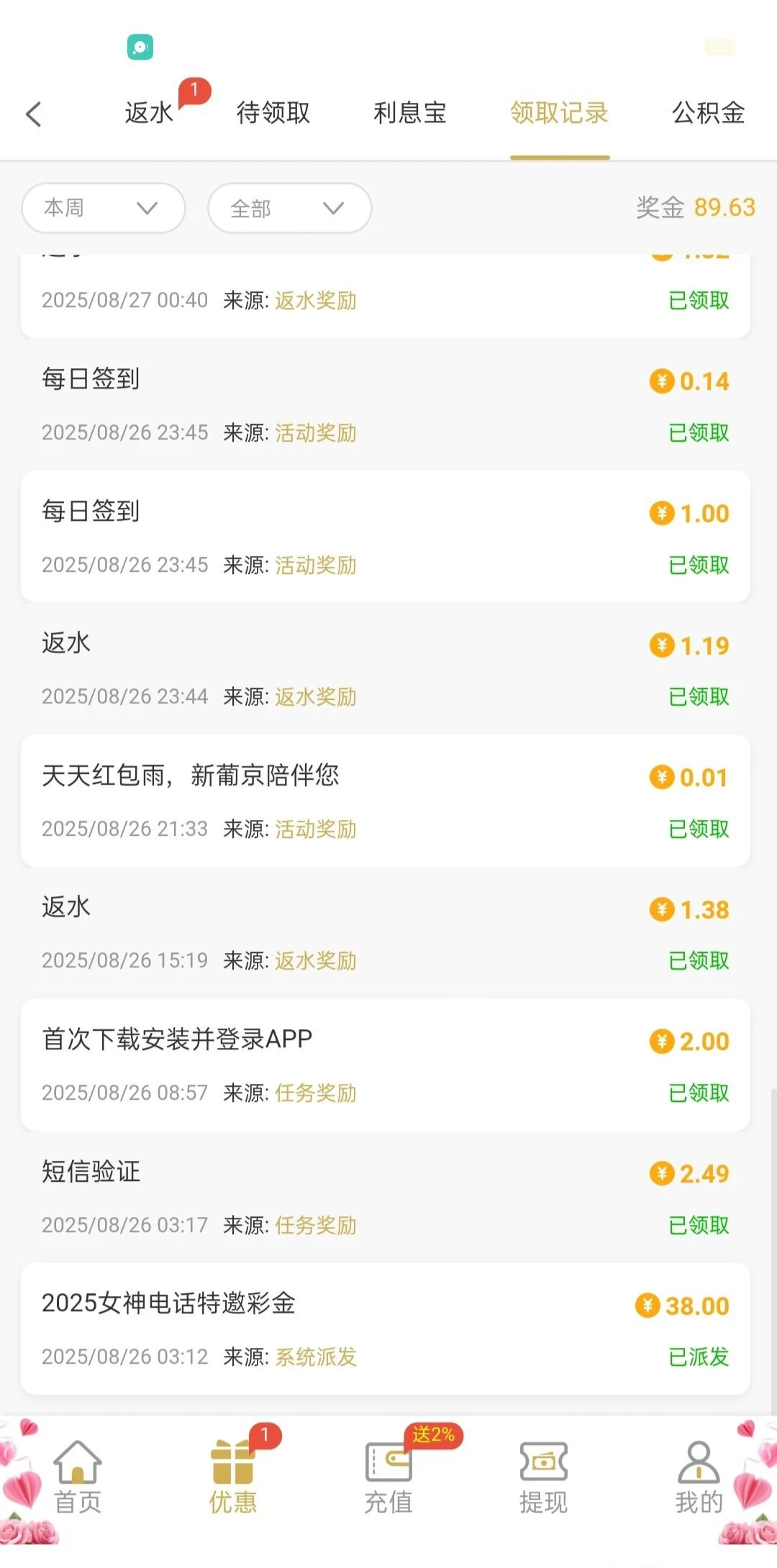
Task: Open the 待领取 tab
Action: pos(273,113)
